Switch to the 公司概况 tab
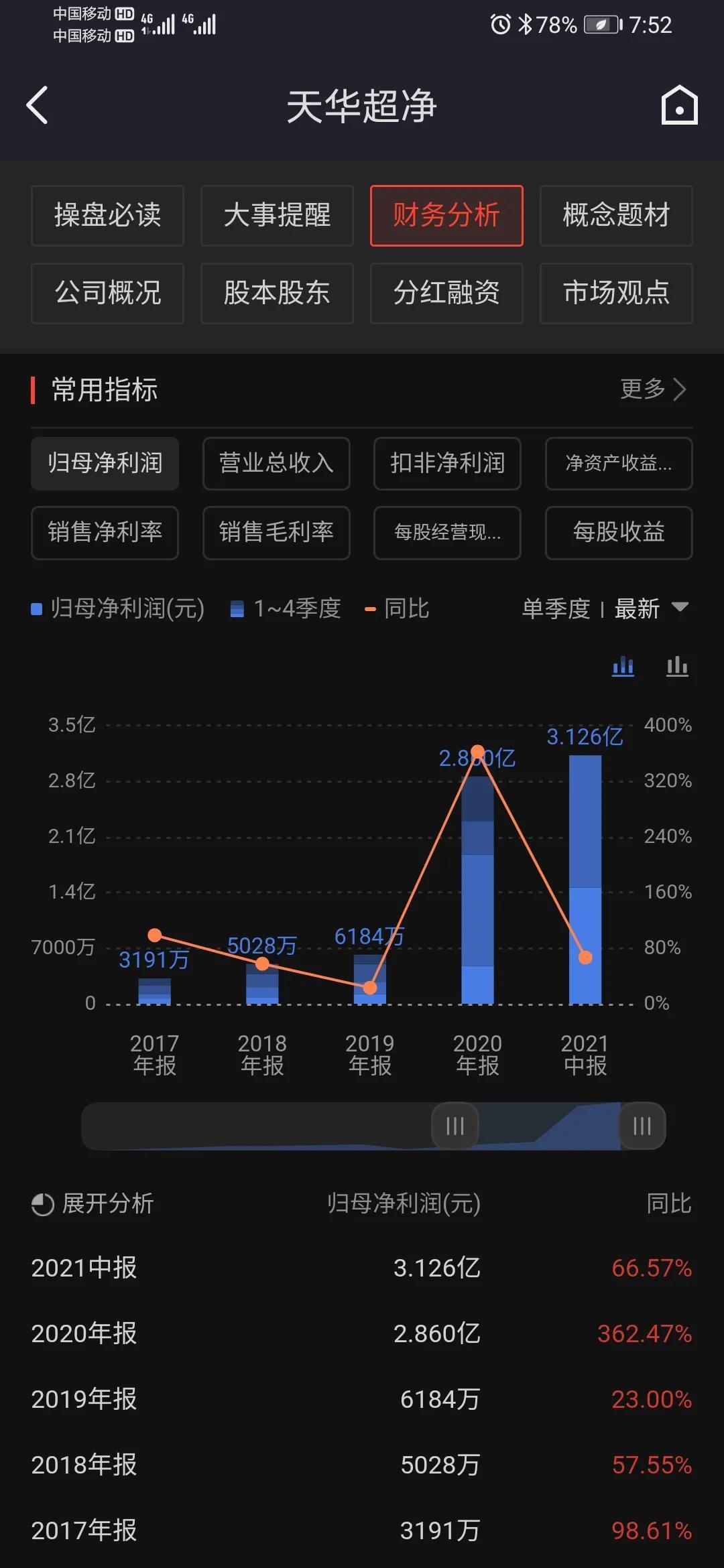Image resolution: width=724 pixels, height=1568 pixels. tap(107, 293)
